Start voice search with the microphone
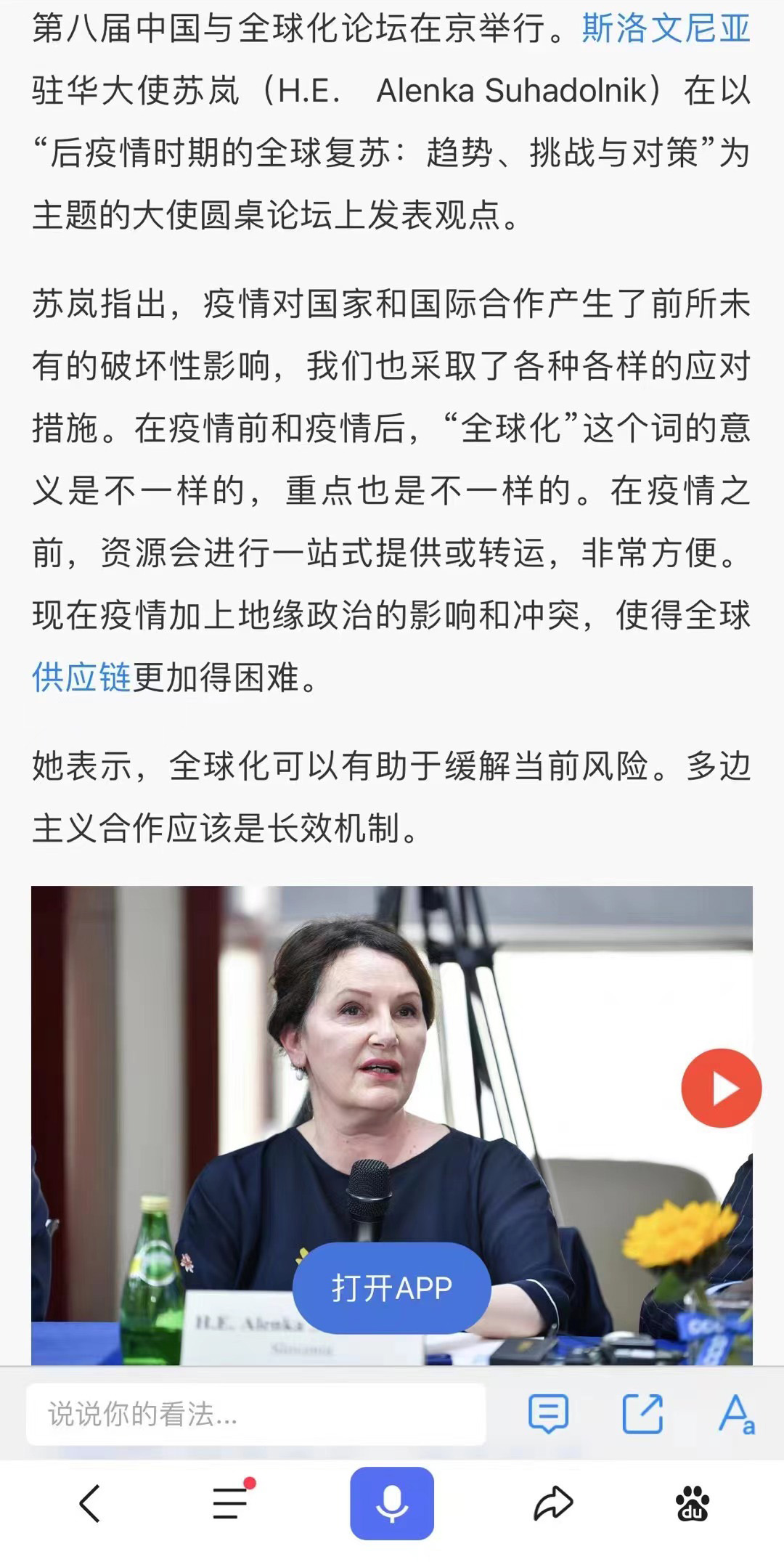The width and height of the screenshot is (784, 1562). click(x=392, y=1502)
